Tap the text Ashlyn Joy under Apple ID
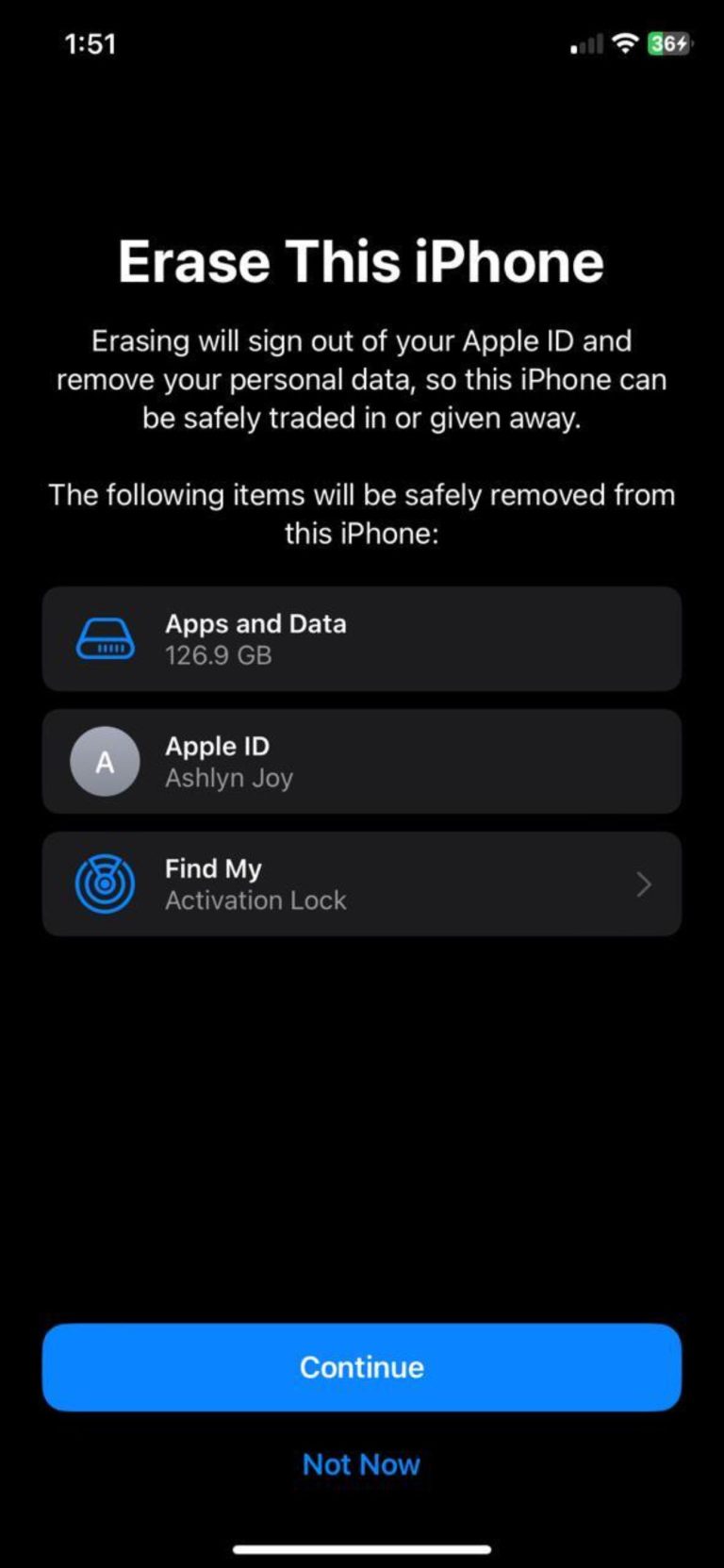The width and height of the screenshot is (724, 1568). 229,777
